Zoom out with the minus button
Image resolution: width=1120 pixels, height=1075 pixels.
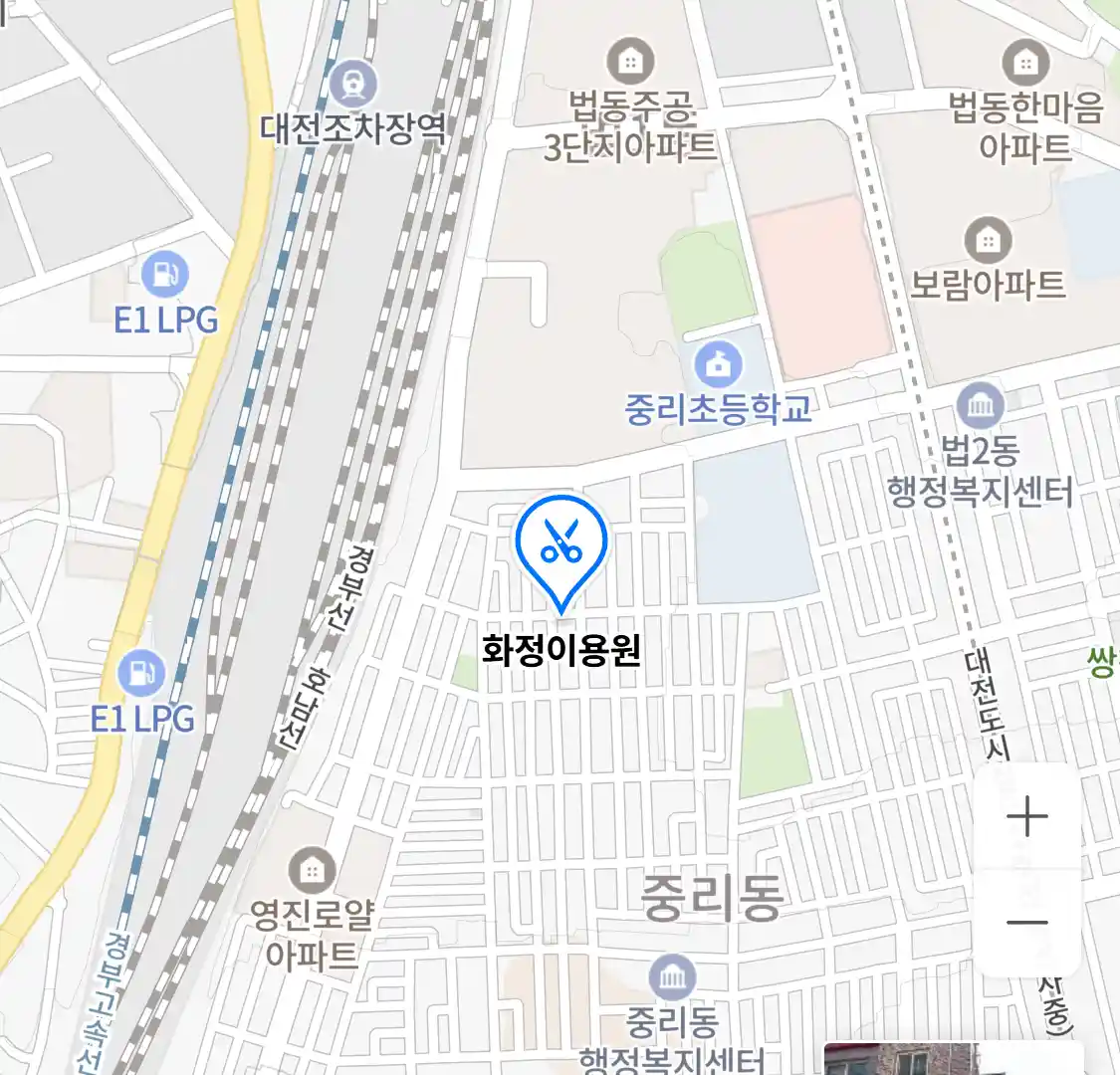pyautogui.click(x=1027, y=922)
